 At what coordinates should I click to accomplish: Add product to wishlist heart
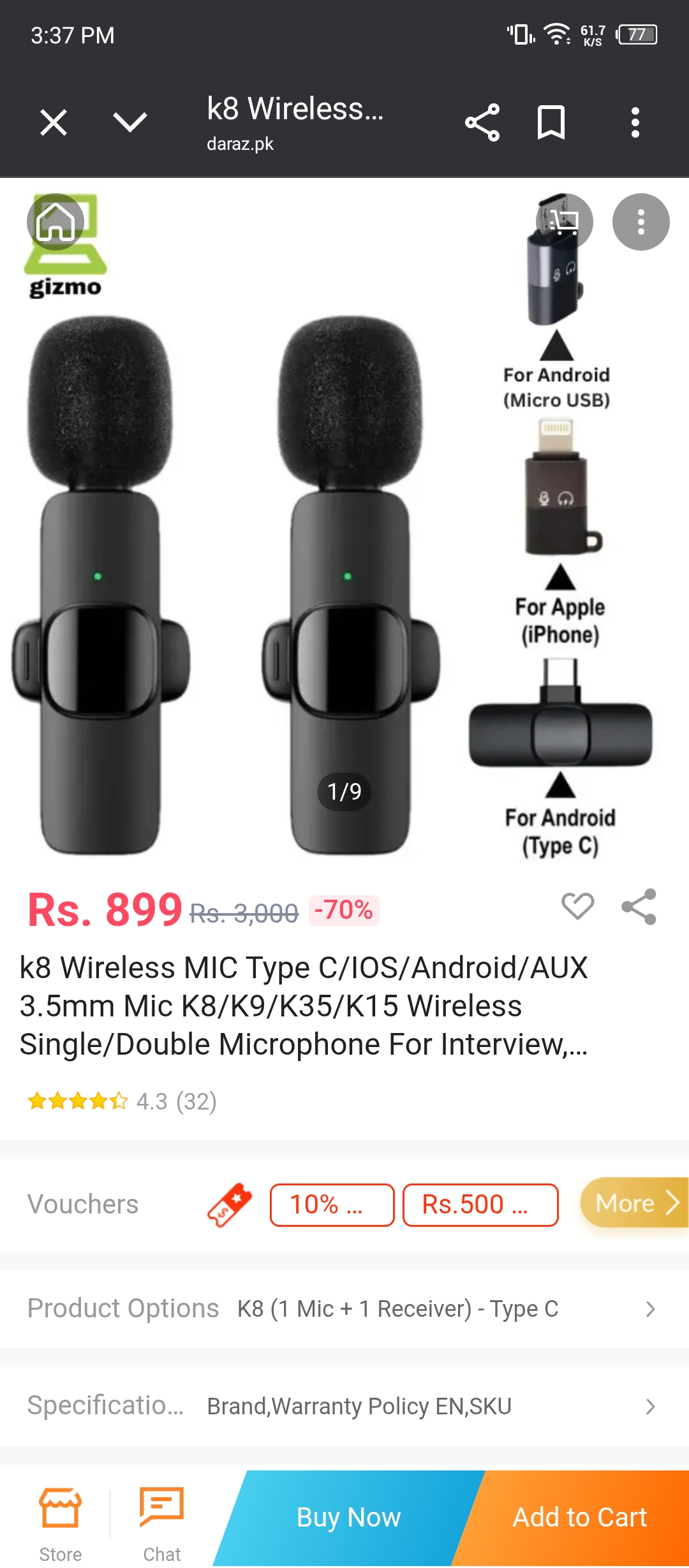click(x=577, y=906)
